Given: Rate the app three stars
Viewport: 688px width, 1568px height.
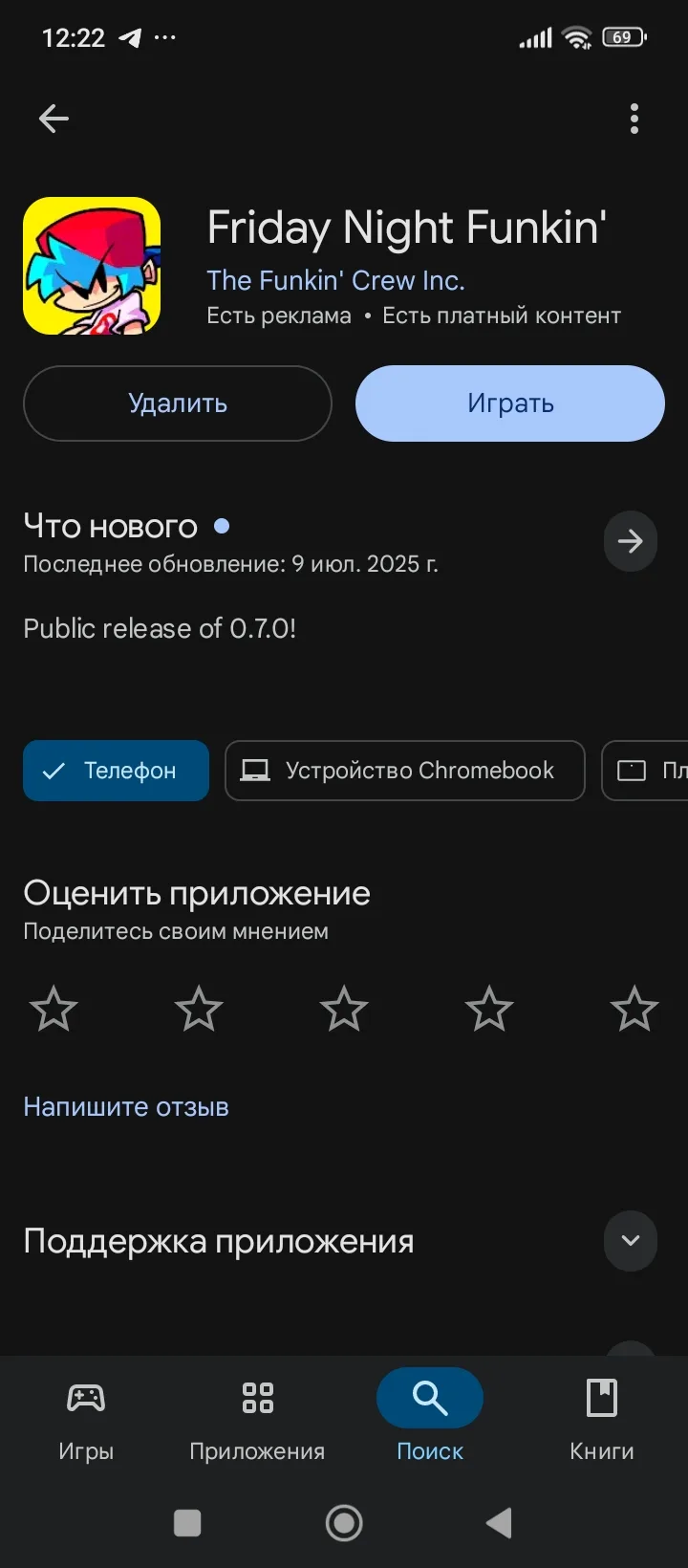Looking at the screenshot, I should pos(344,1009).
